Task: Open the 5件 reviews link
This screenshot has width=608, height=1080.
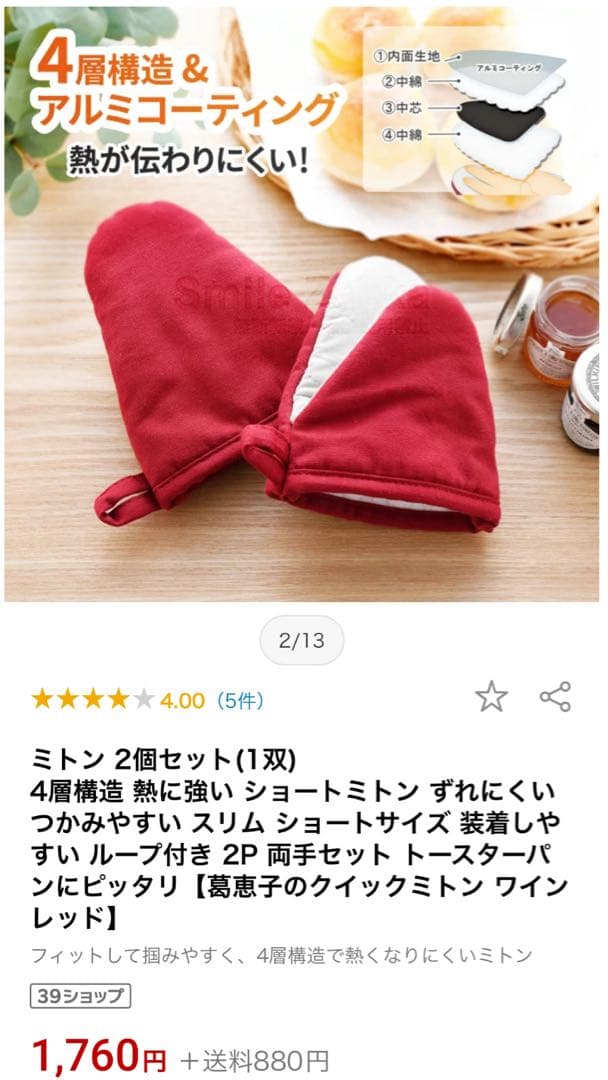Action: click(241, 700)
